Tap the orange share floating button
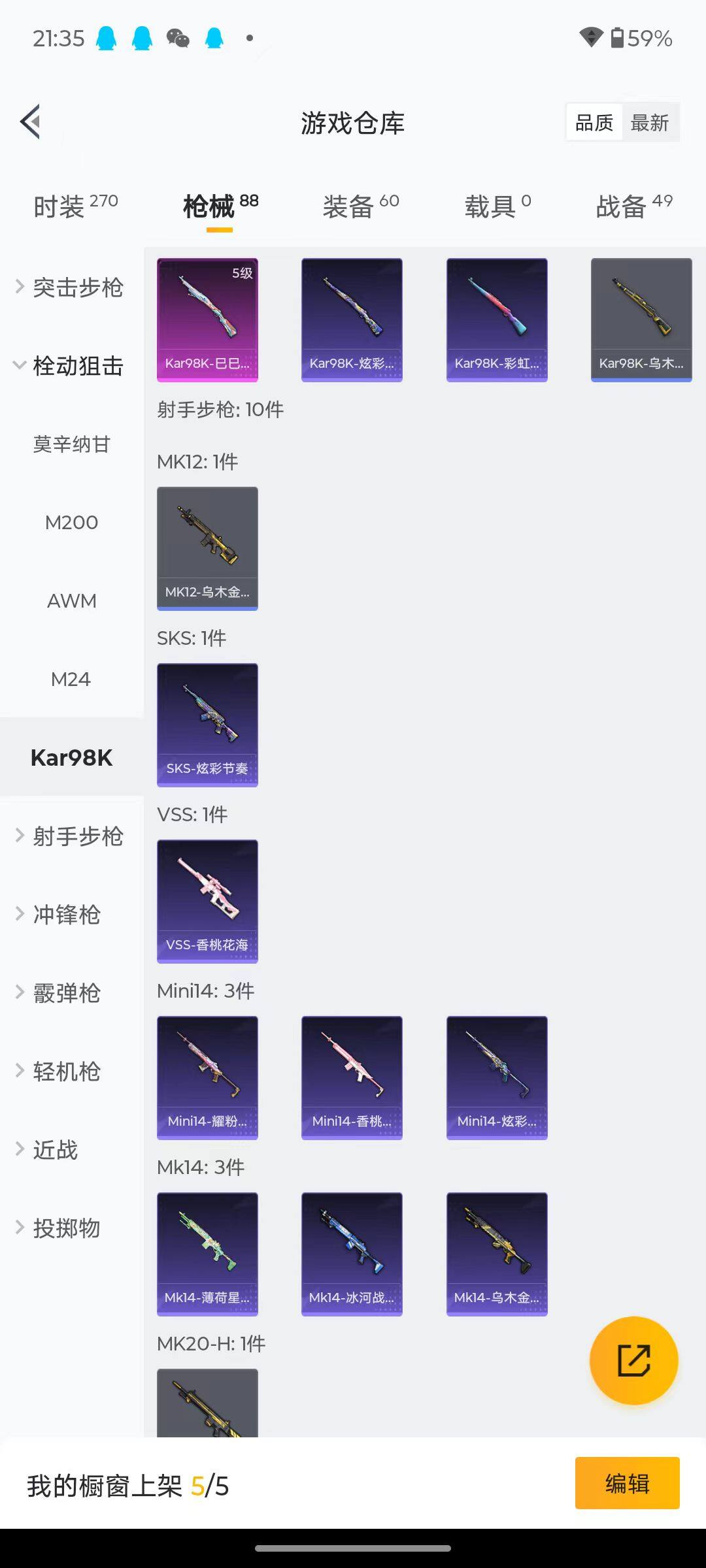 tap(633, 1360)
